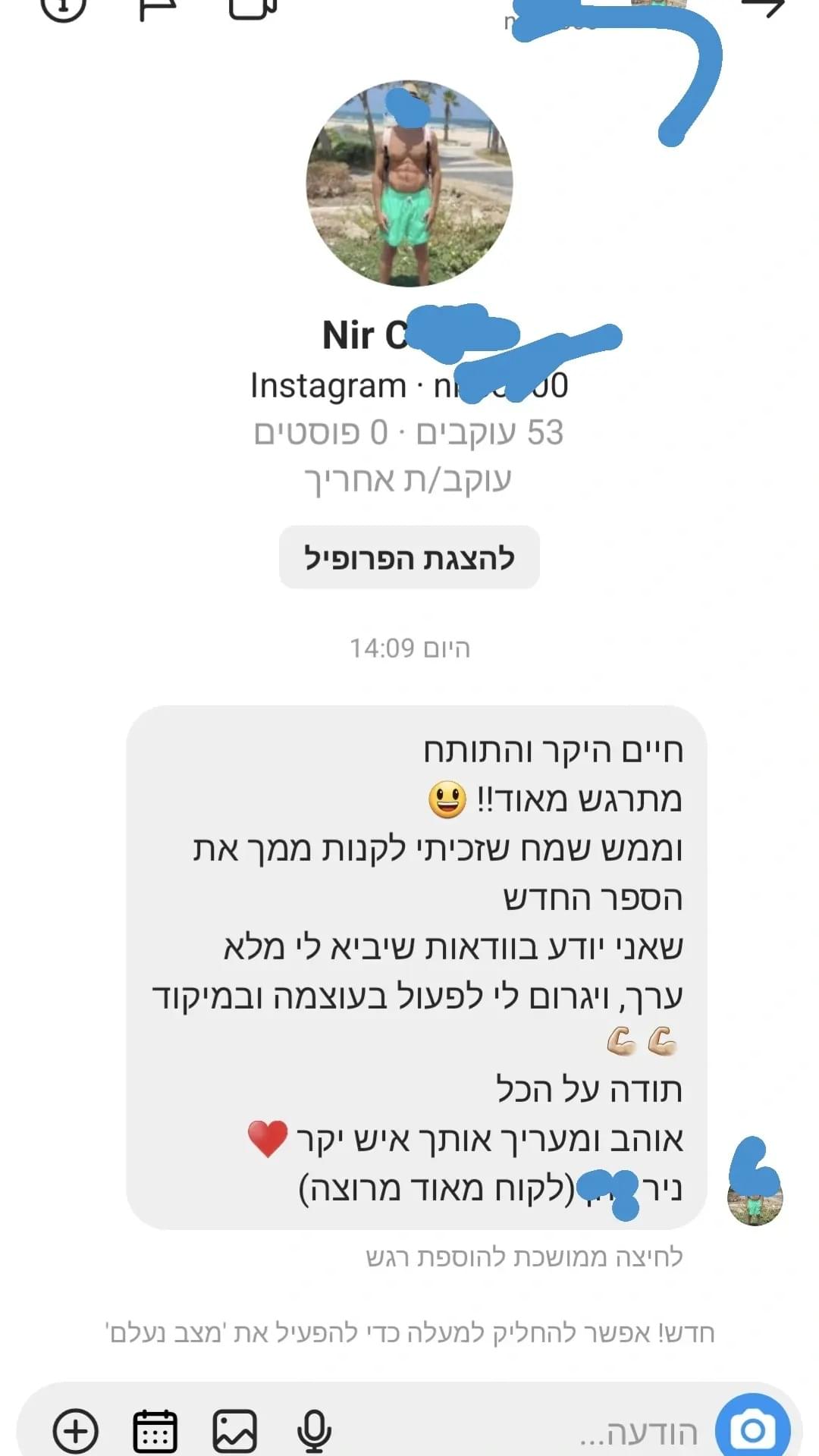Open the calendar scheduling icon
The height and width of the screenshot is (1456, 819).
155,1431
